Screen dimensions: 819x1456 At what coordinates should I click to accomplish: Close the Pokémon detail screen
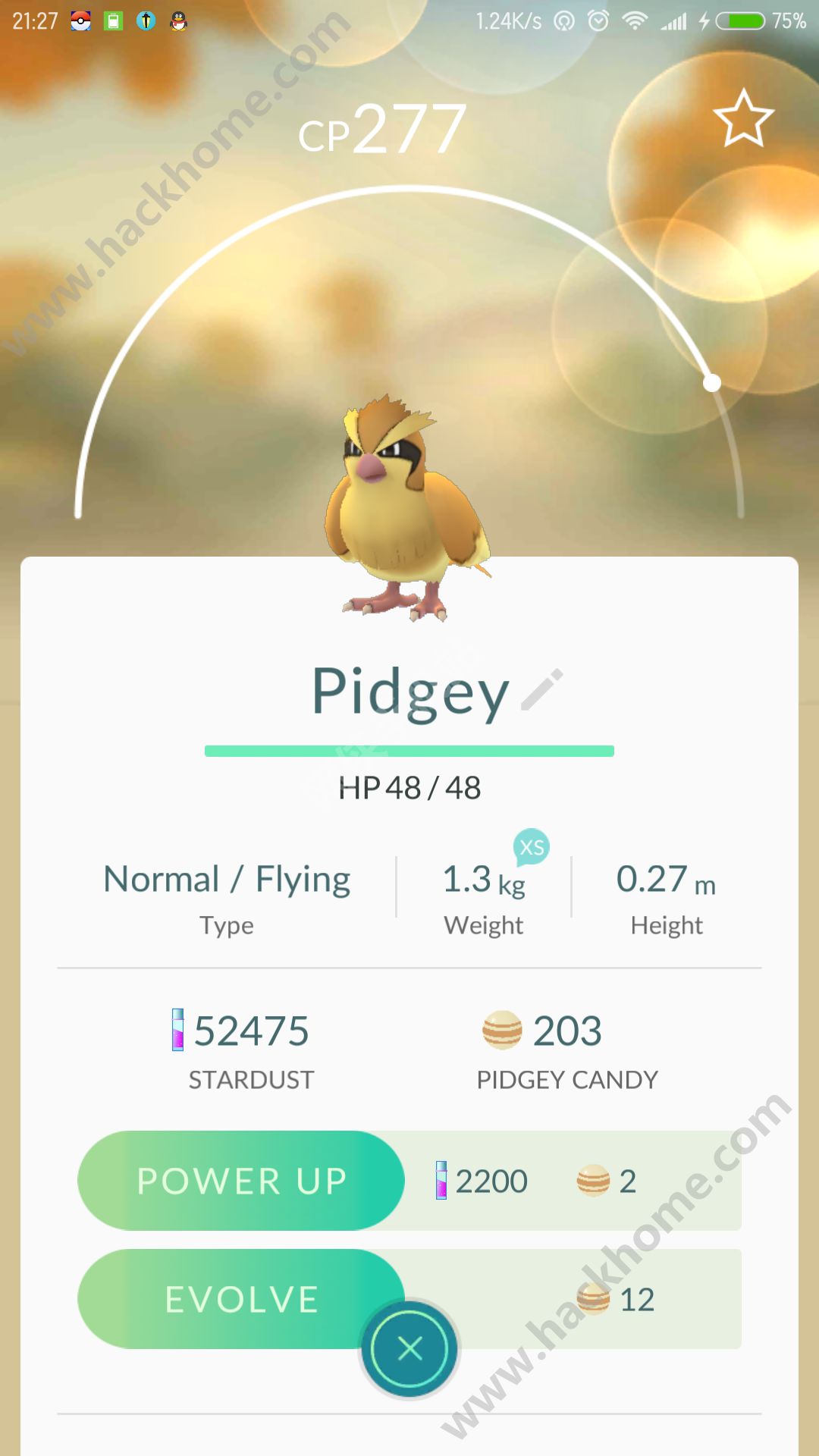409,1349
